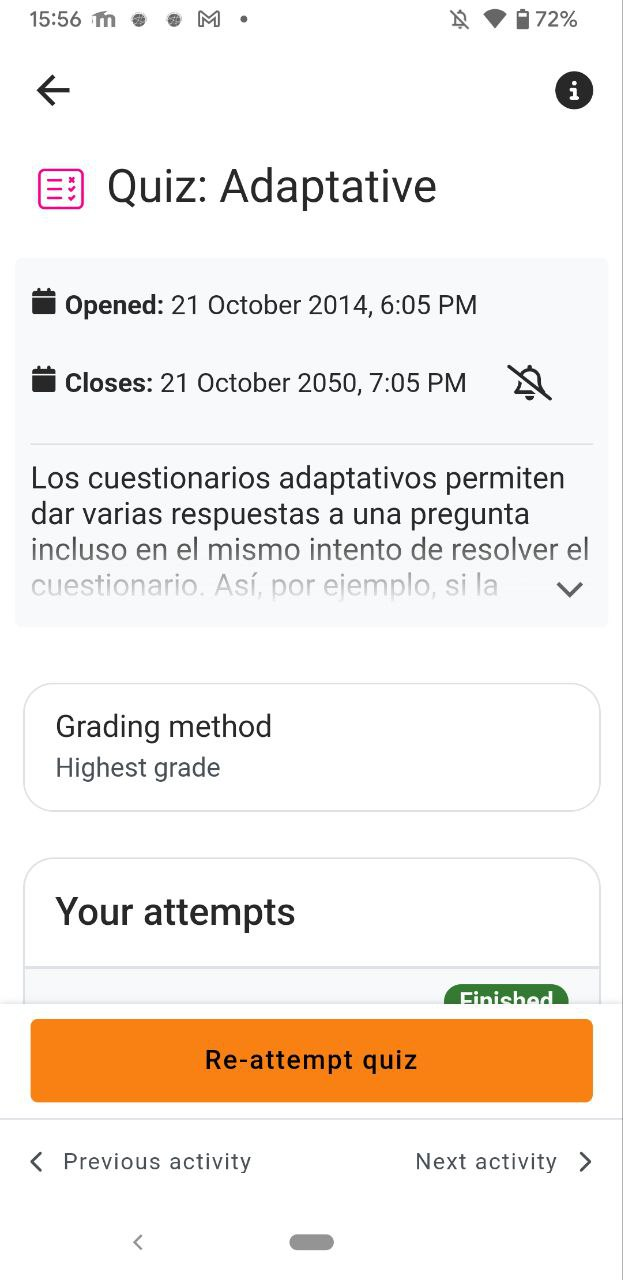Screen dimensions: 623x1280
Task: Go to Next activity
Action: pos(504,1162)
